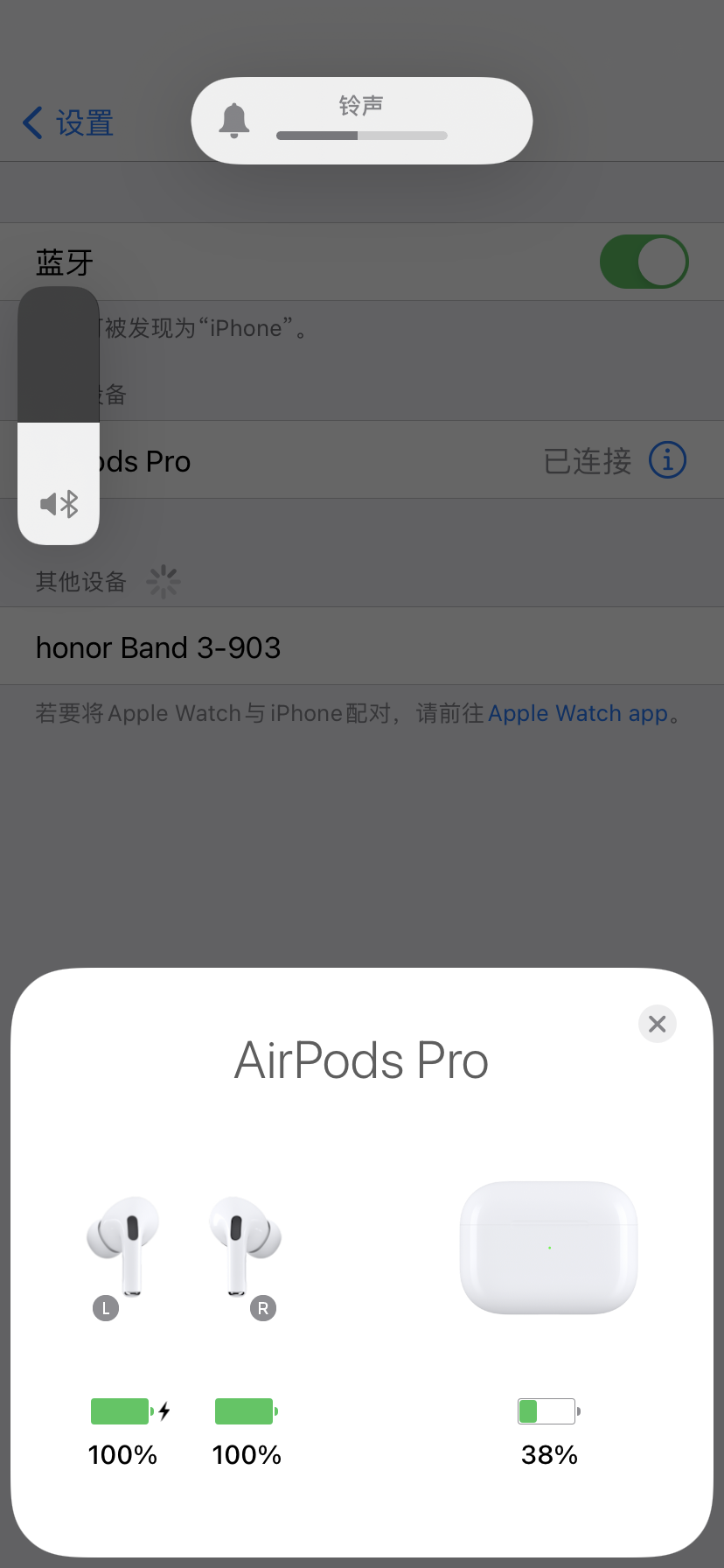Connect to honor Band 3-903
724x1568 pixels.
click(x=157, y=647)
